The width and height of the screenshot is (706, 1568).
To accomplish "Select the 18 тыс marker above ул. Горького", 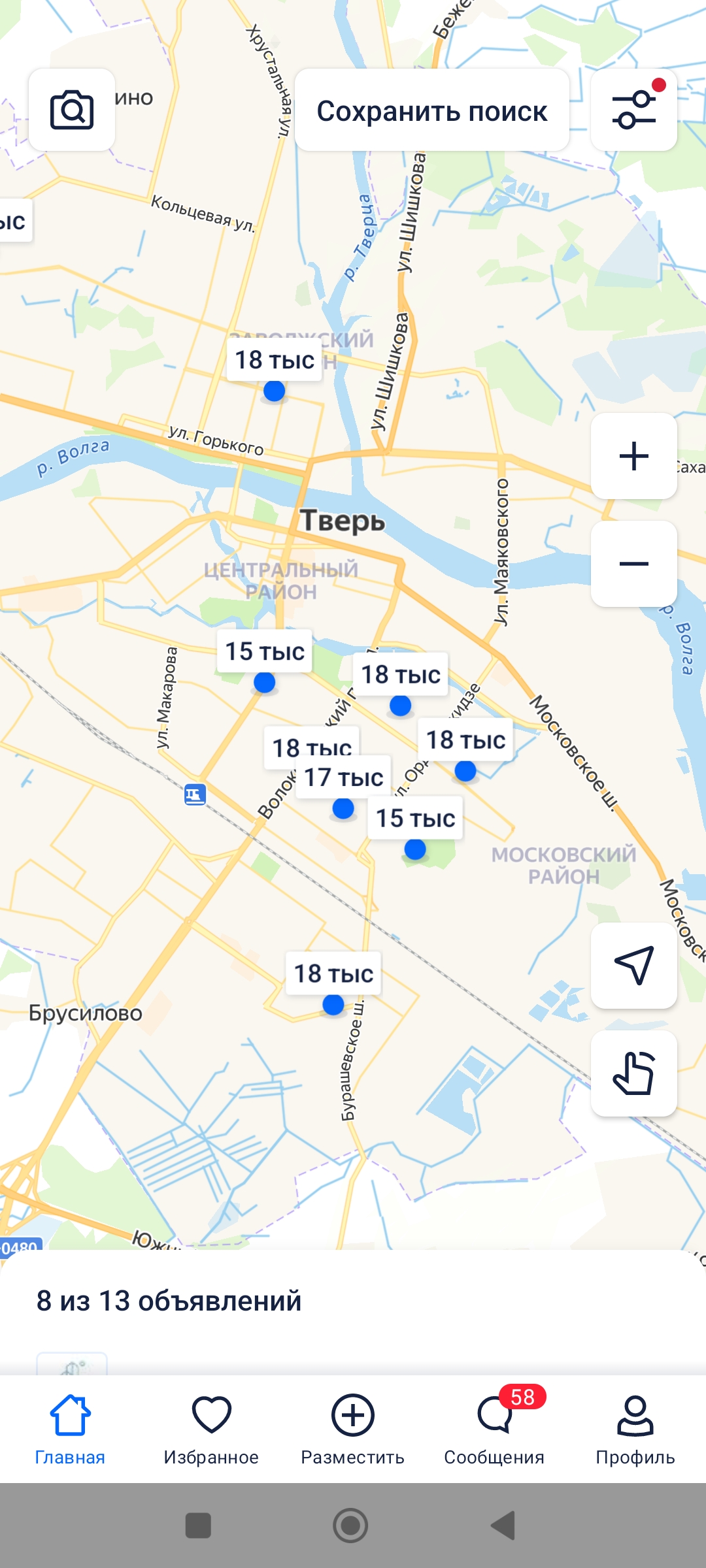I will click(x=275, y=360).
